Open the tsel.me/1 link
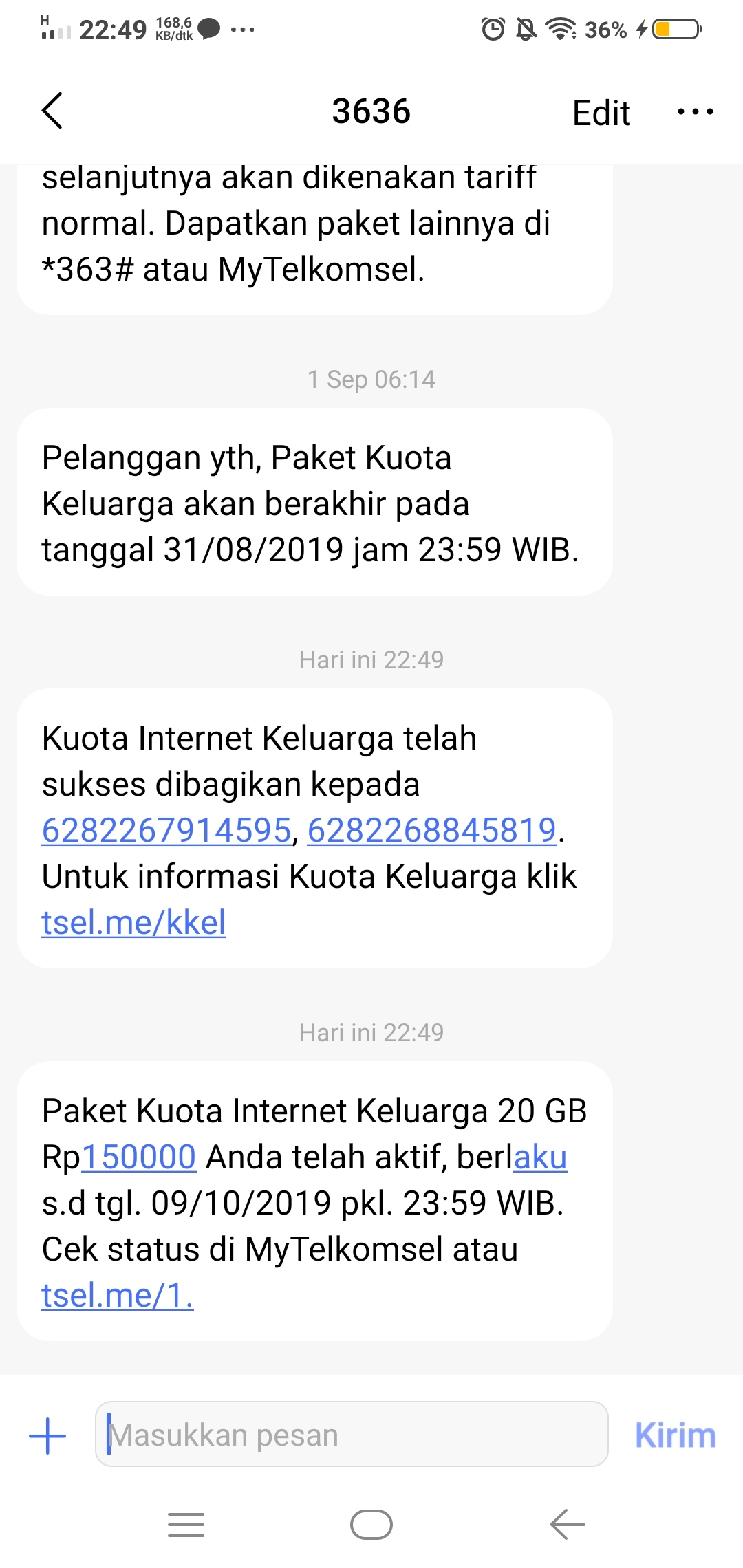Screen dimensions: 743x1568 [x=117, y=1295]
